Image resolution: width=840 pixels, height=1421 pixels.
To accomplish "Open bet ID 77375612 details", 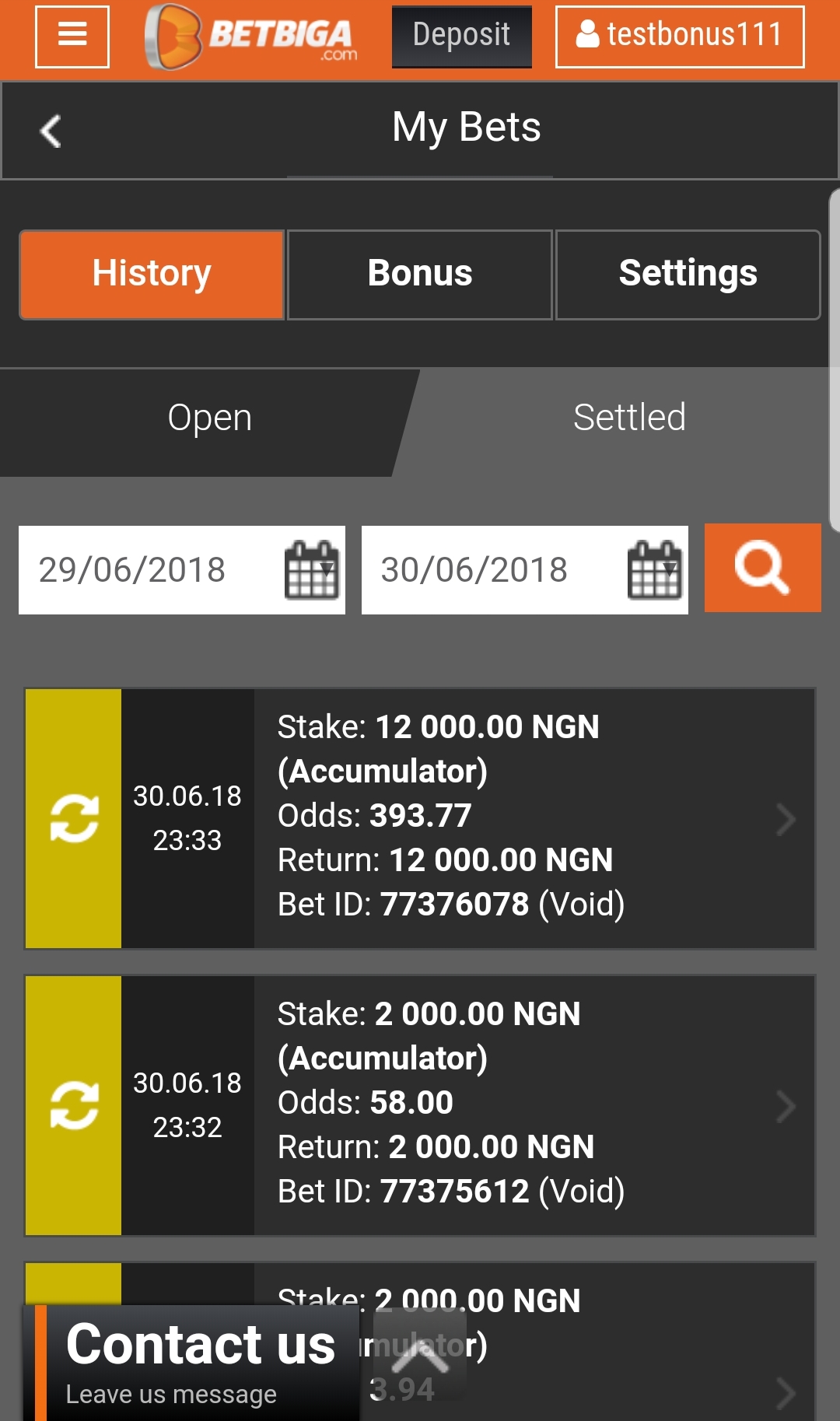I will (x=420, y=1105).
